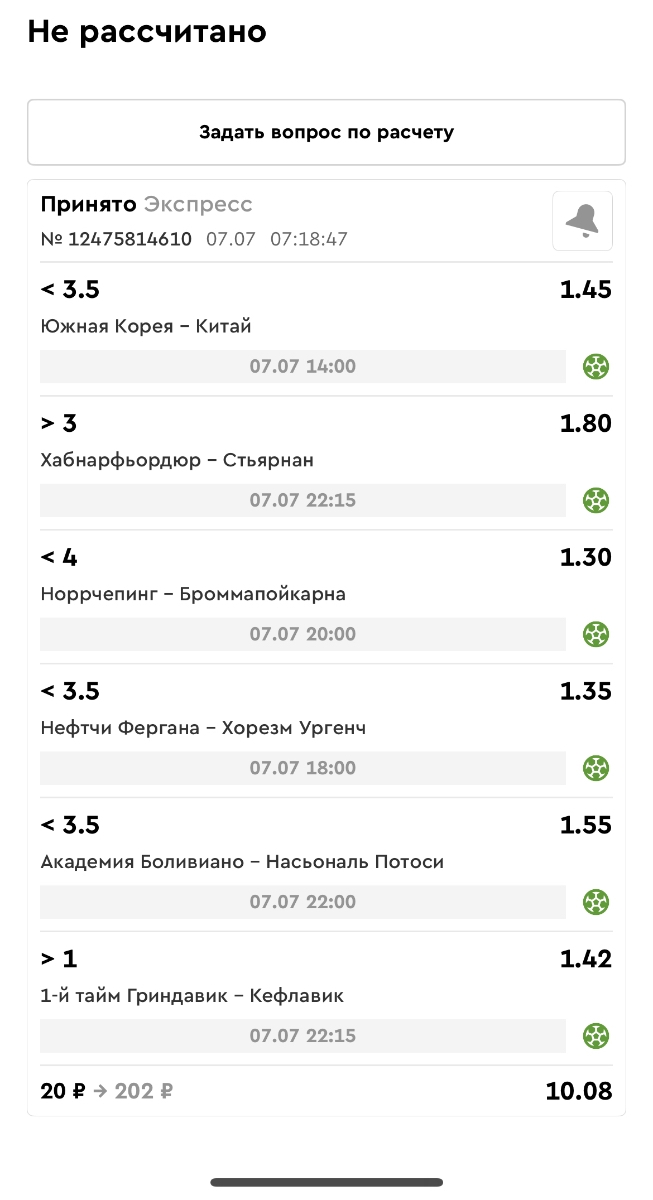Tap the 'Задать вопрос по расчету' button
This screenshot has width=653, height=1200.
point(326,132)
